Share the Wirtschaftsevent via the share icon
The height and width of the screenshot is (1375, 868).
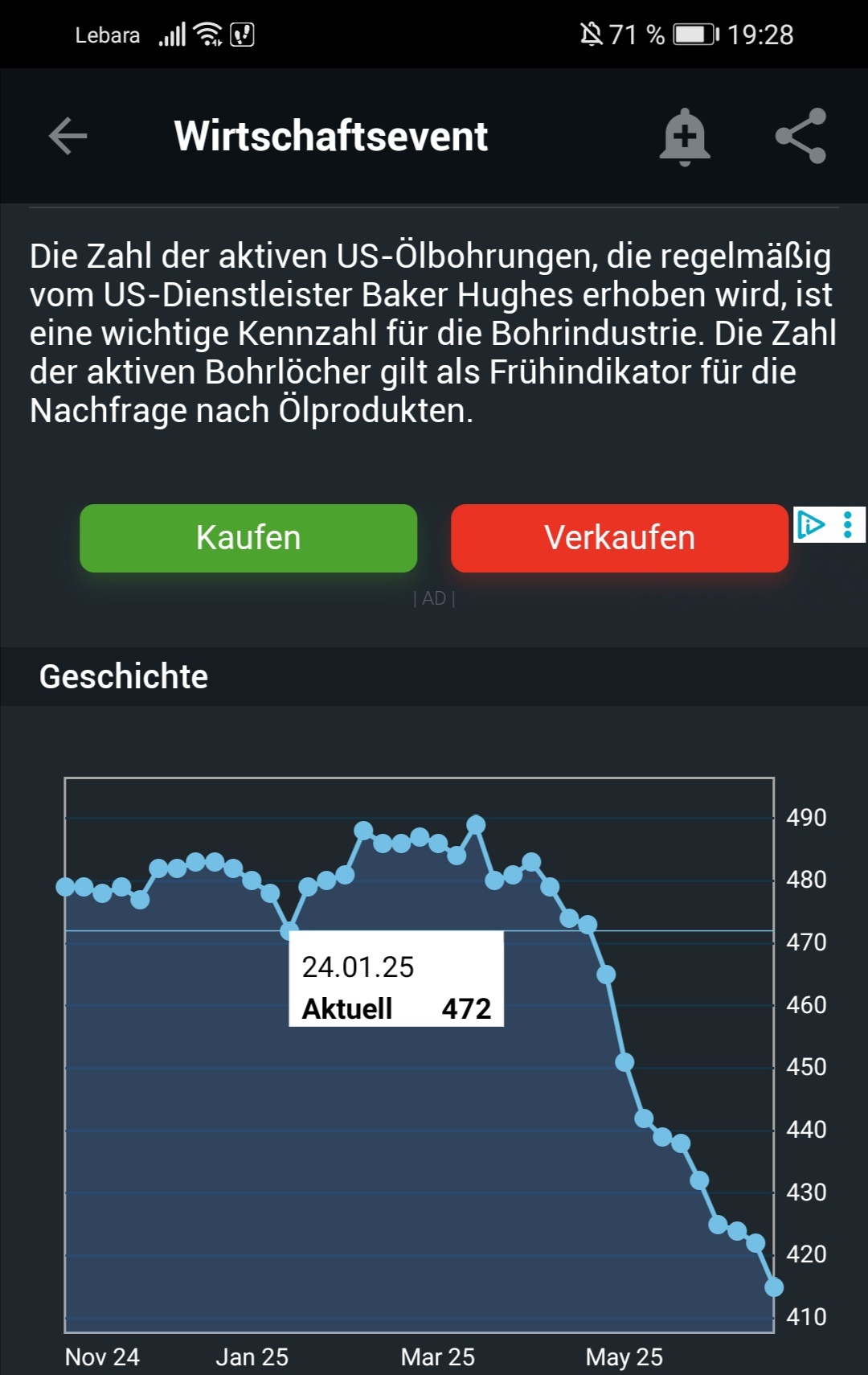coord(800,135)
